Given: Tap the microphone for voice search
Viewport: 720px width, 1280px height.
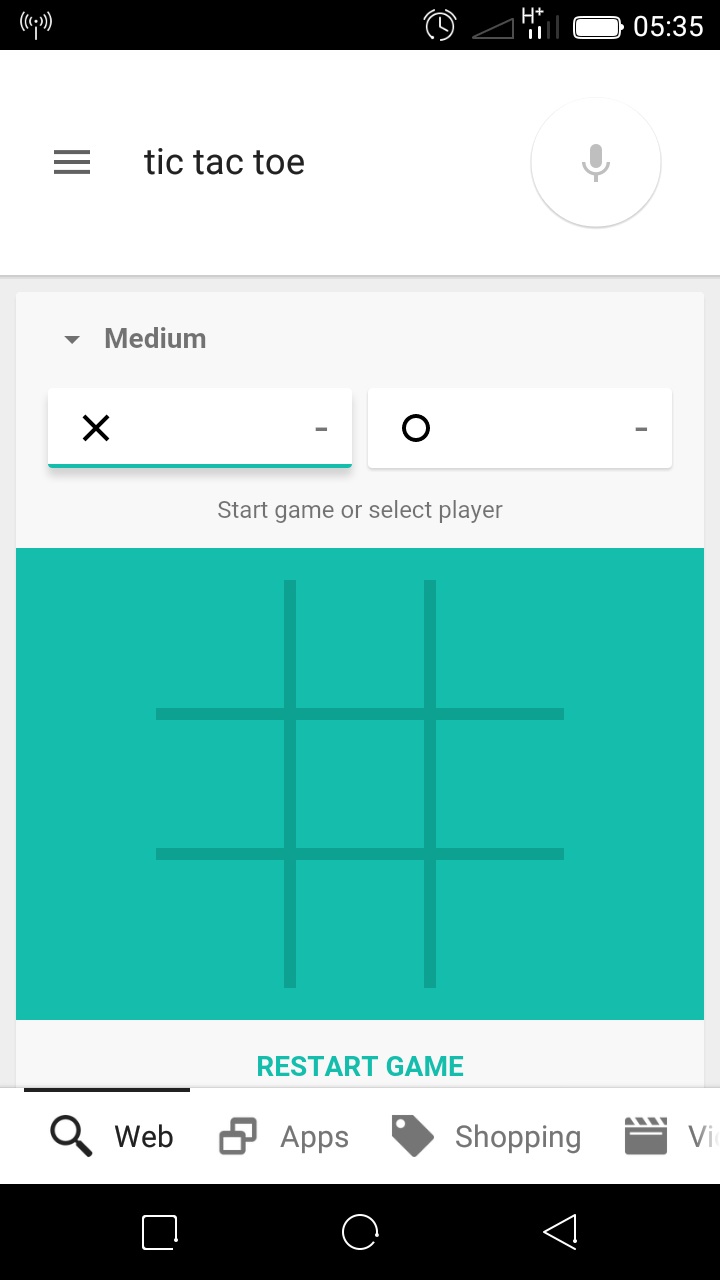Looking at the screenshot, I should [x=596, y=162].
